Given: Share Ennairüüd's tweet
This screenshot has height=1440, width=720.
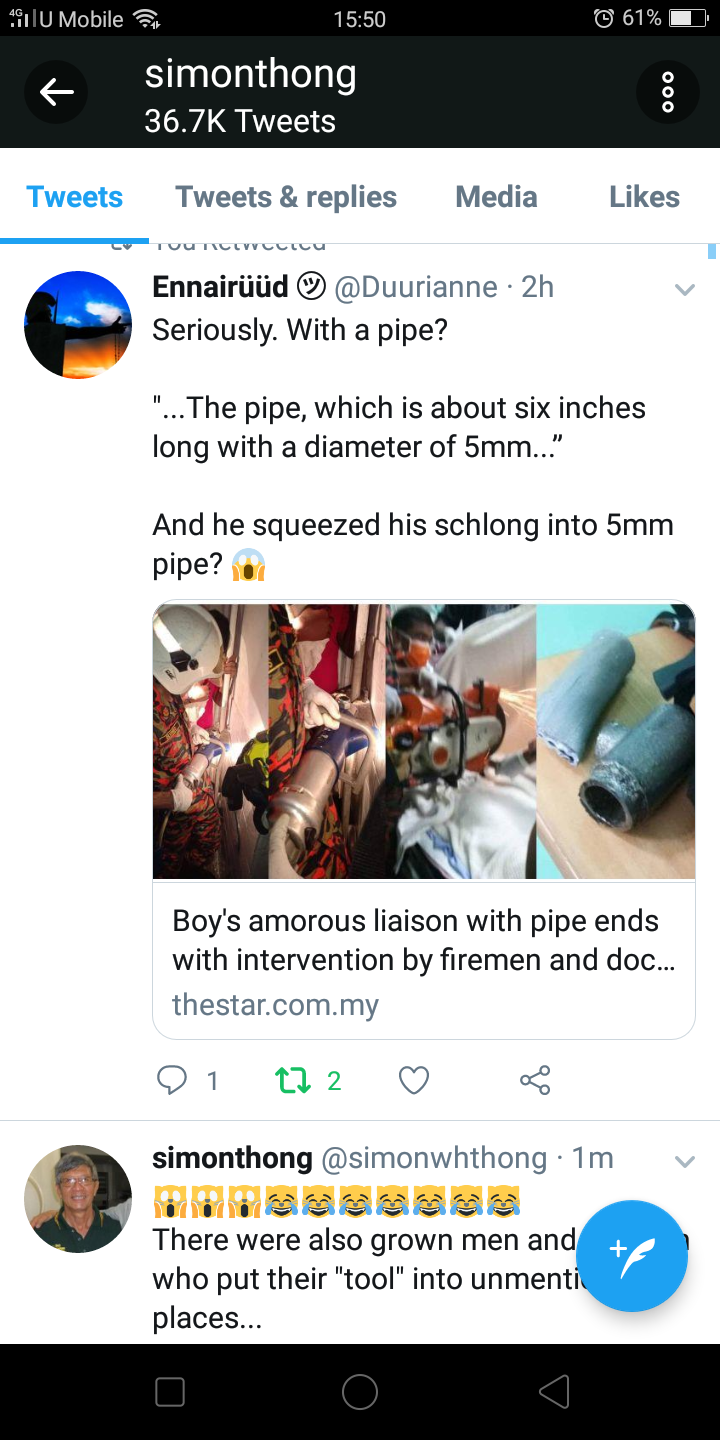Looking at the screenshot, I should pyautogui.click(x=535, y=1080).
